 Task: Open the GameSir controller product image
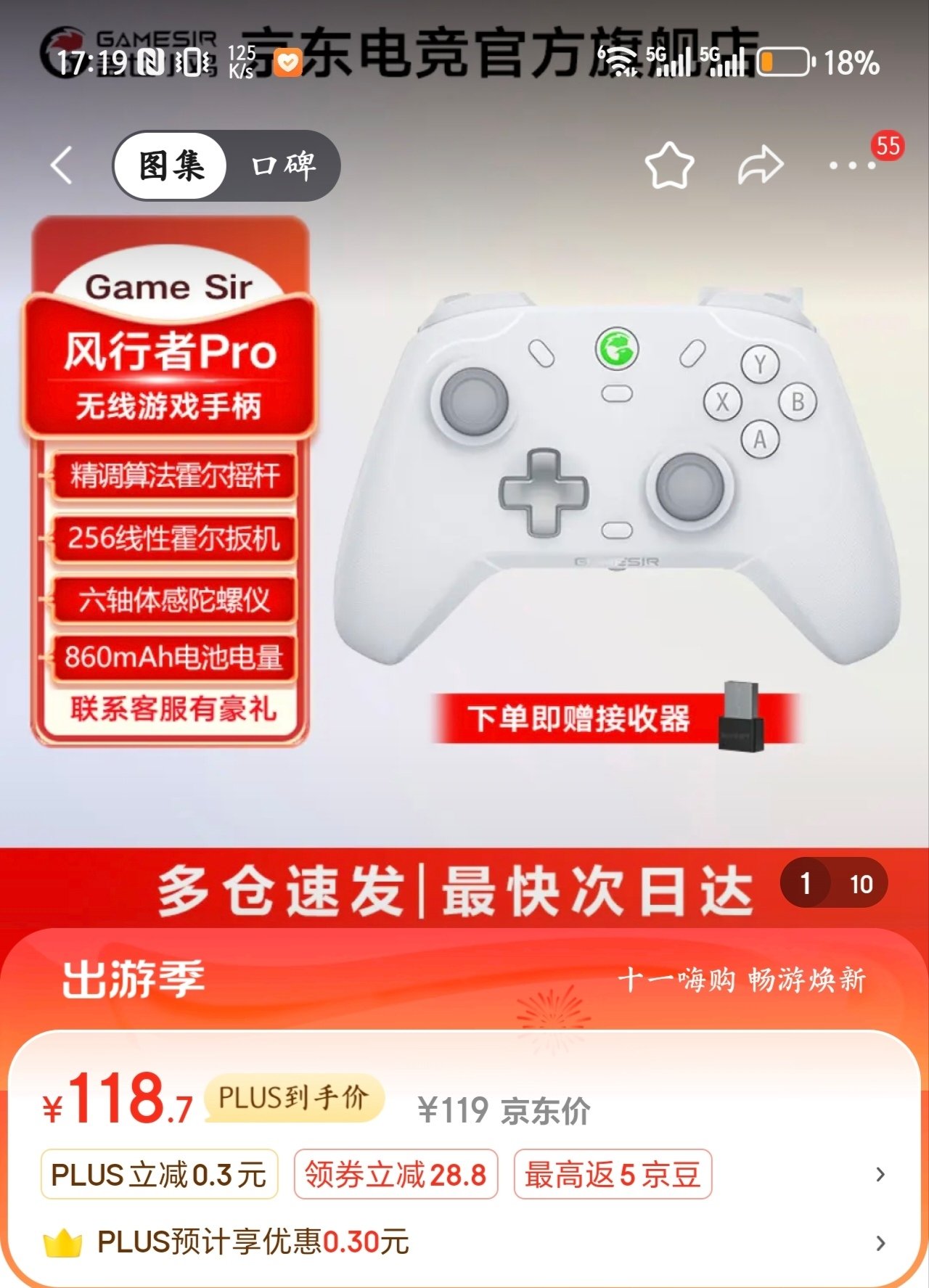click(x=617, y=479)
